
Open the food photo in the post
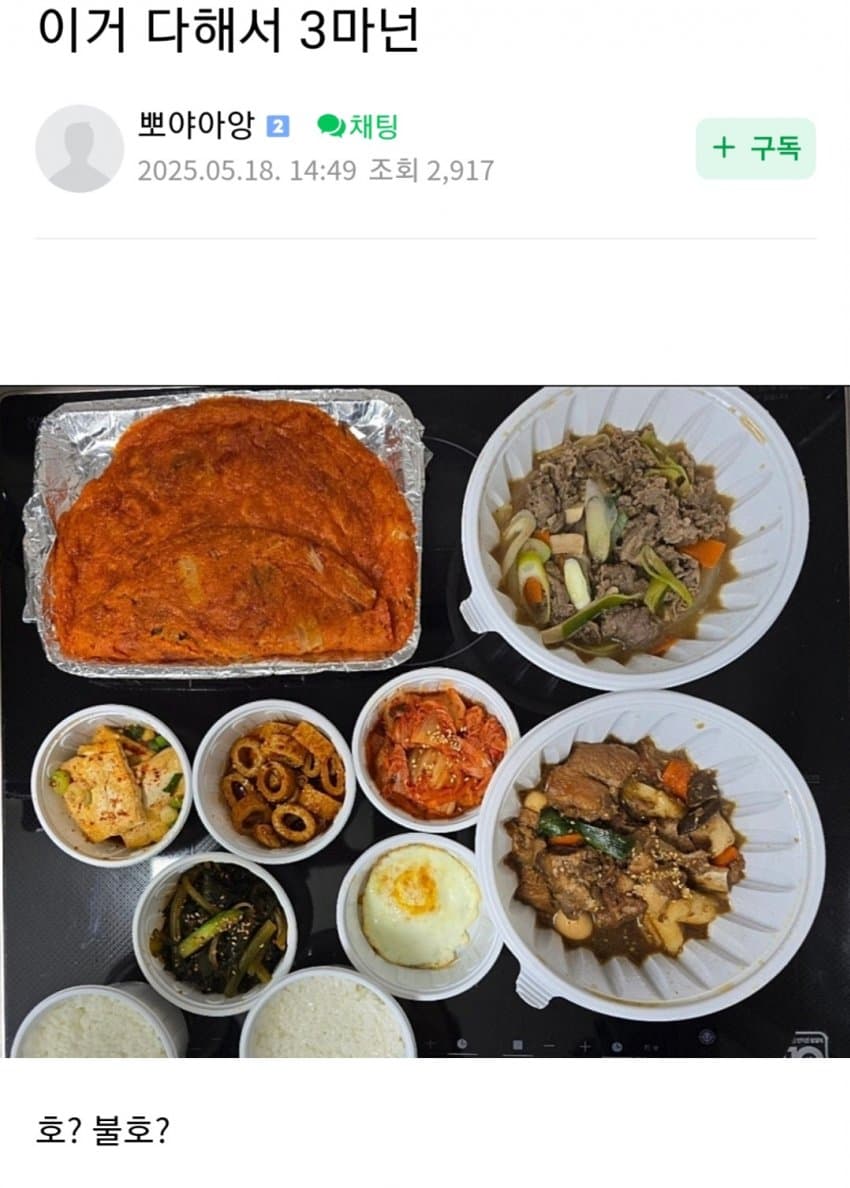[x=425, y=720]
